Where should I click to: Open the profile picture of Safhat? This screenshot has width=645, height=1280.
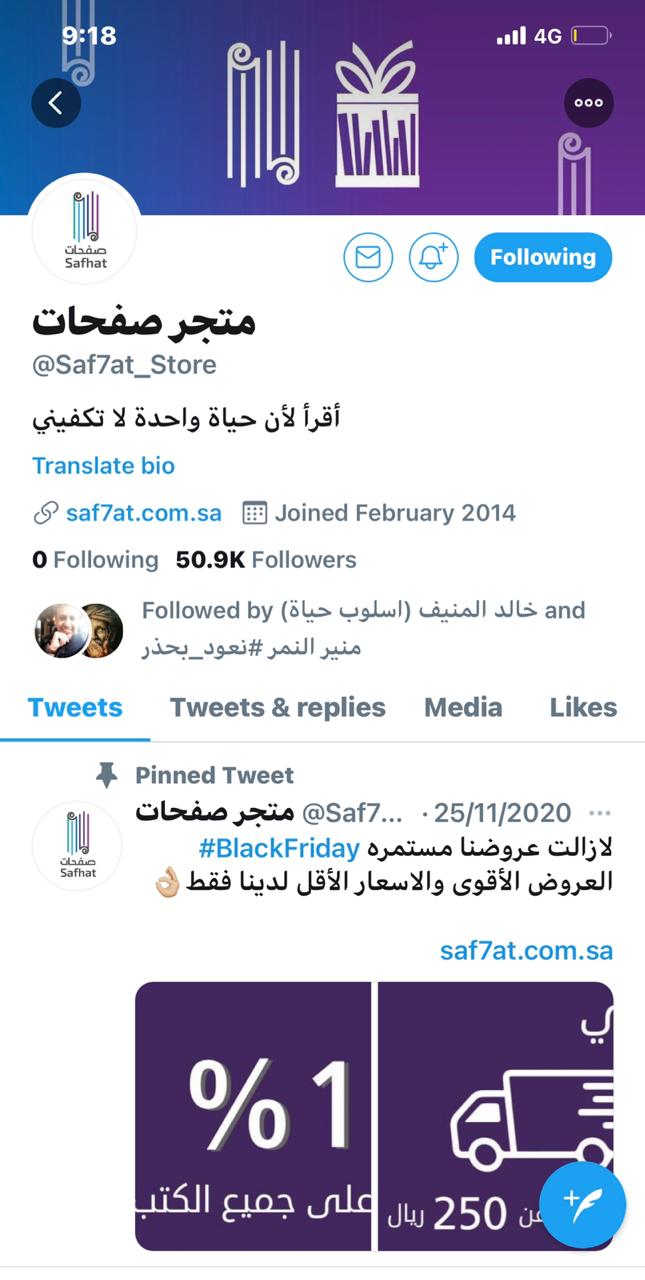pos(84,234)
